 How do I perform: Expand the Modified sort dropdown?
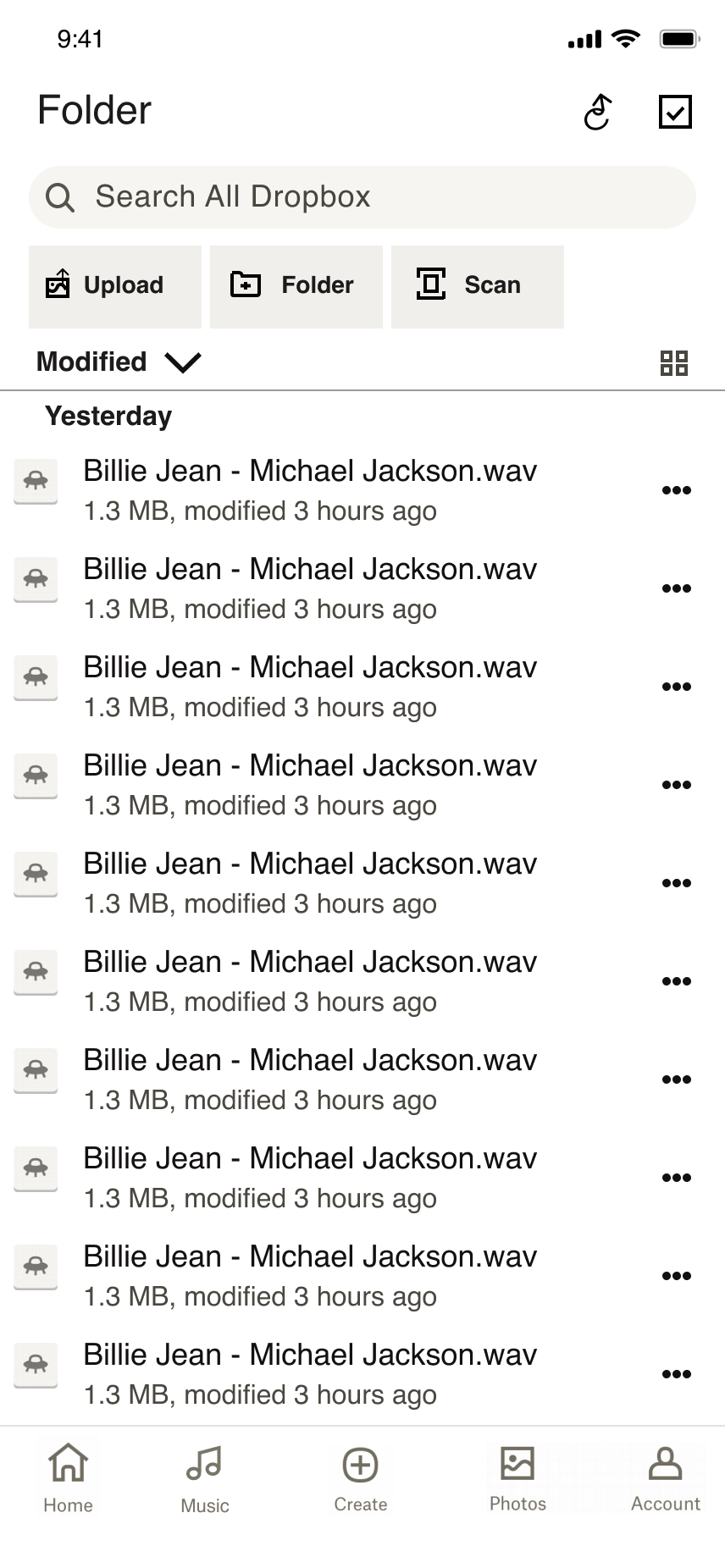[x=119, y=362]
